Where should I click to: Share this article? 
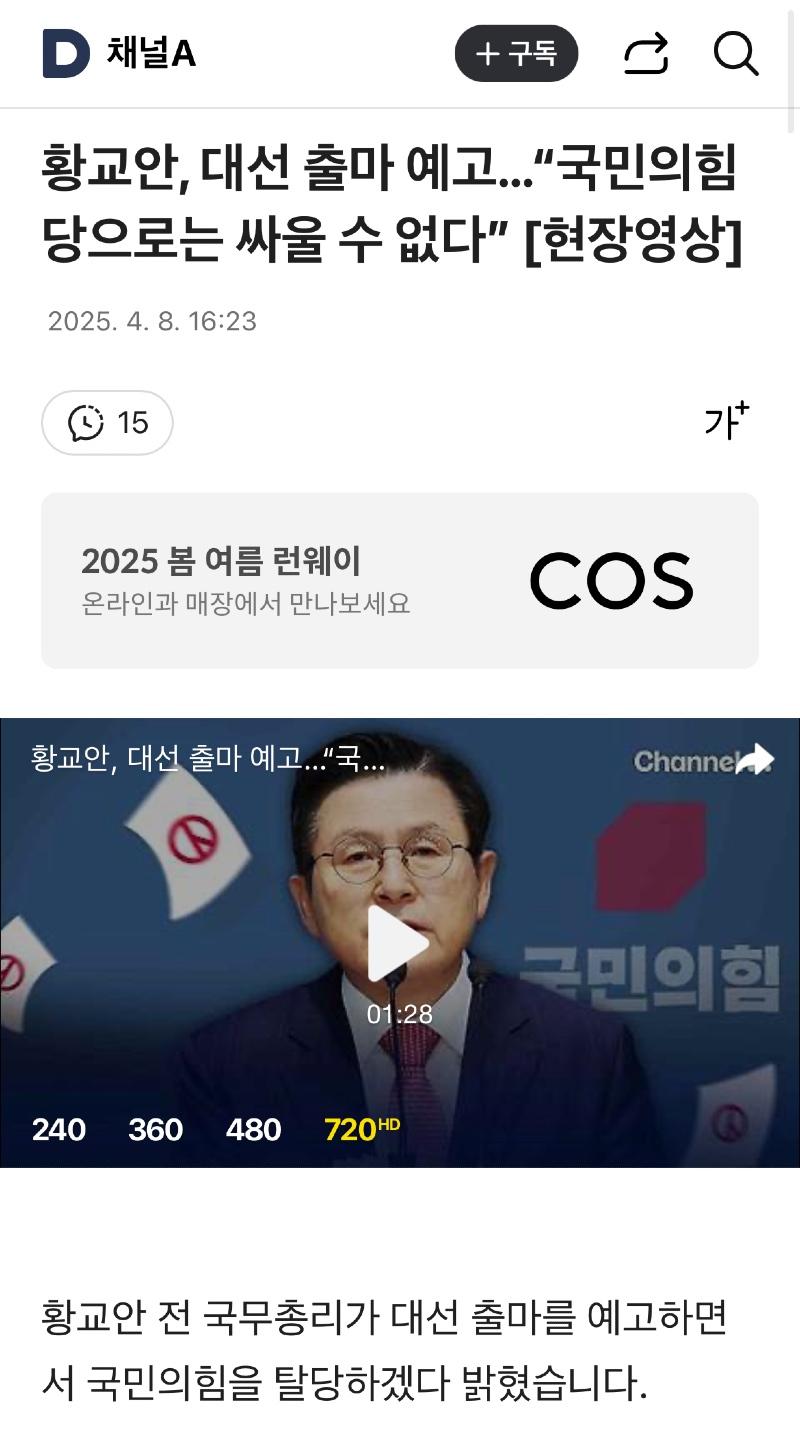[646, 54]
